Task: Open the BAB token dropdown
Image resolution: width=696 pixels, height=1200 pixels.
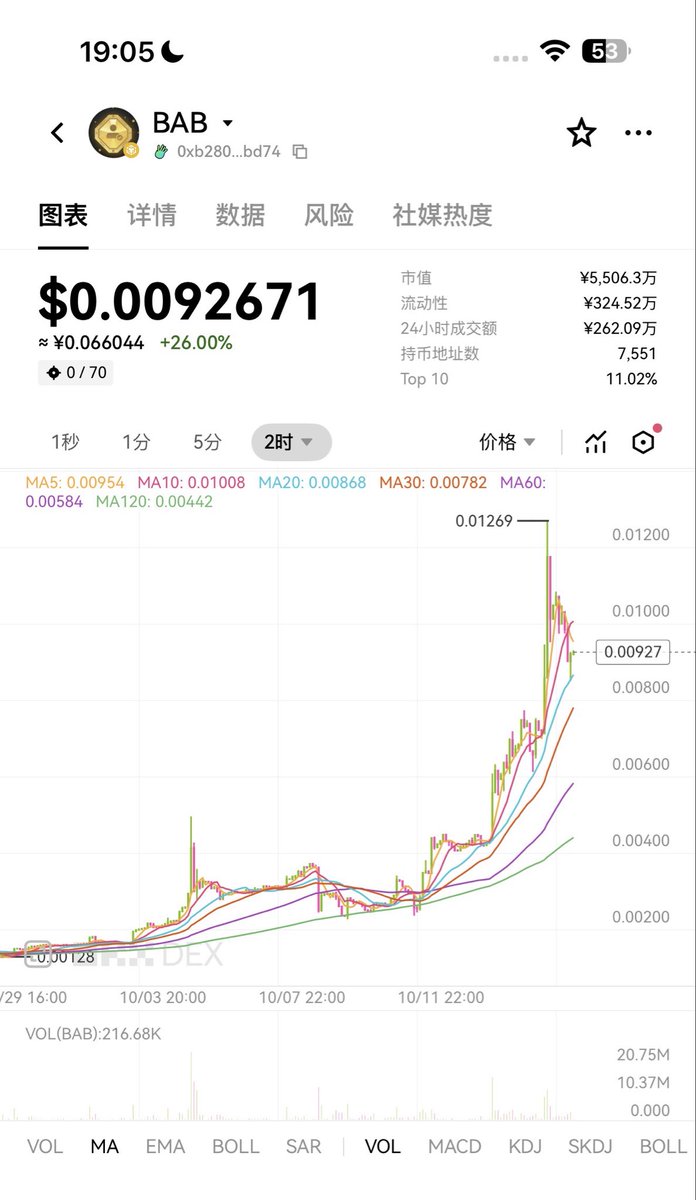Action: pos(227,123)
